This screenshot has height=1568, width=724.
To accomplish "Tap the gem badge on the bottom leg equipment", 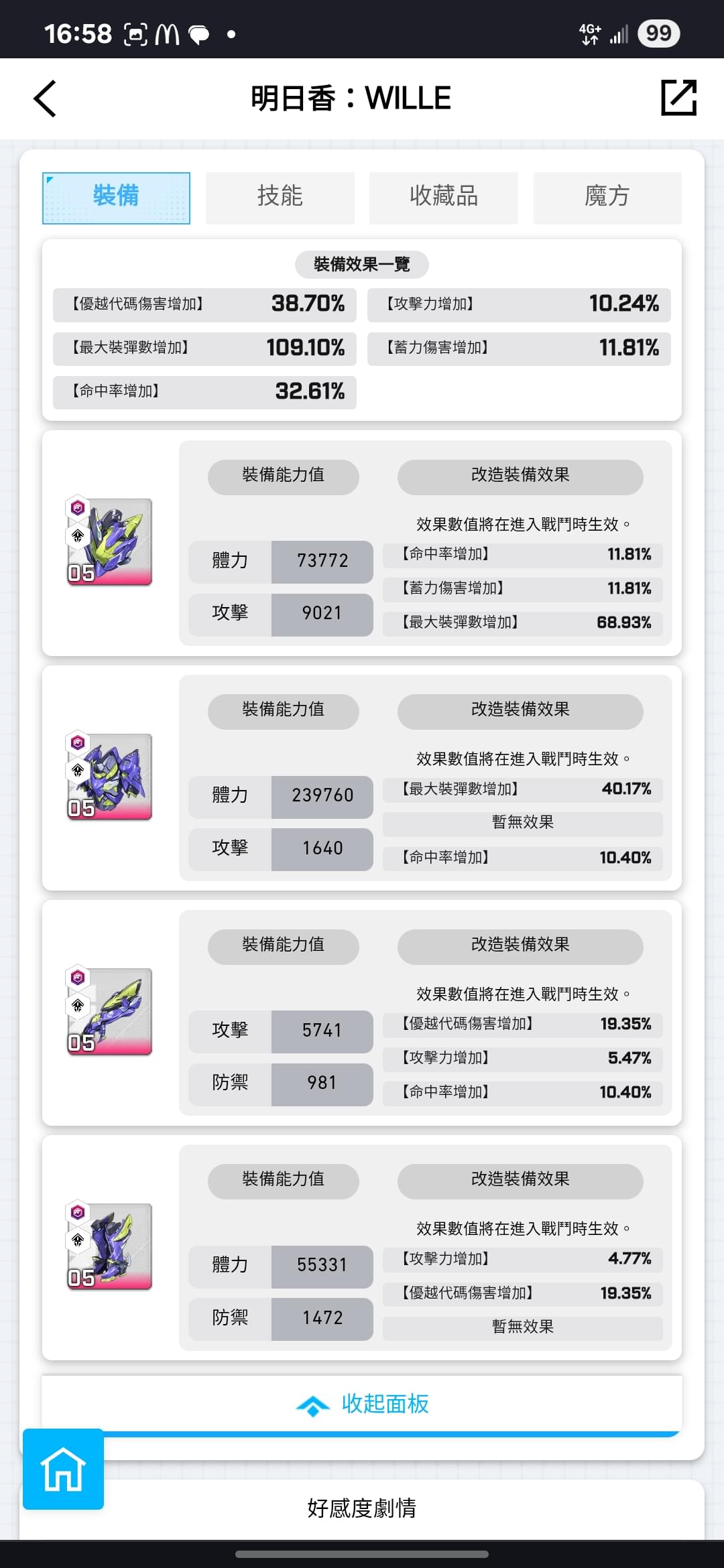I will coord(78,1212).
